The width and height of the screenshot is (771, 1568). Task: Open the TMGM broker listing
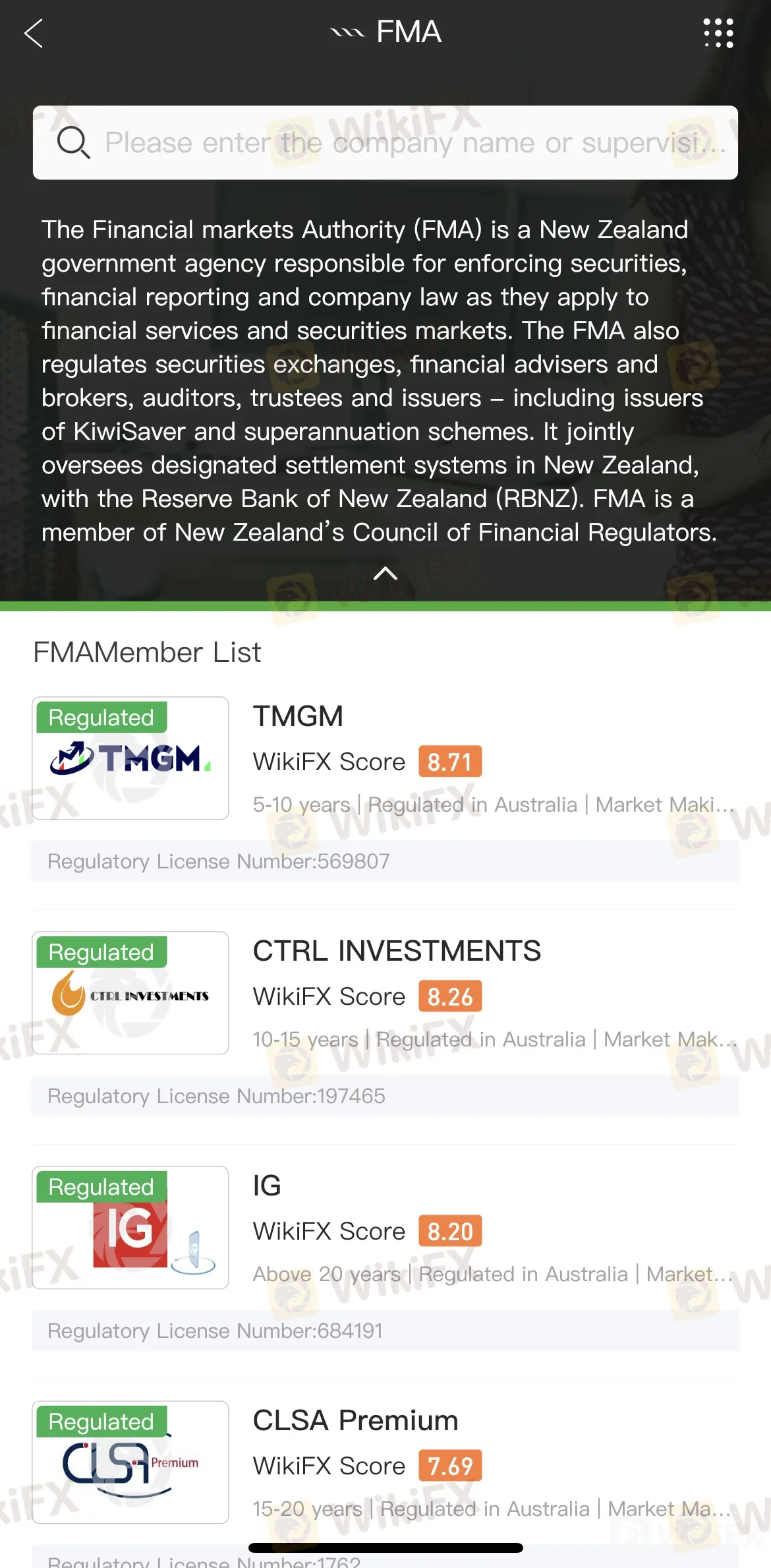click(x=385, y=789)
